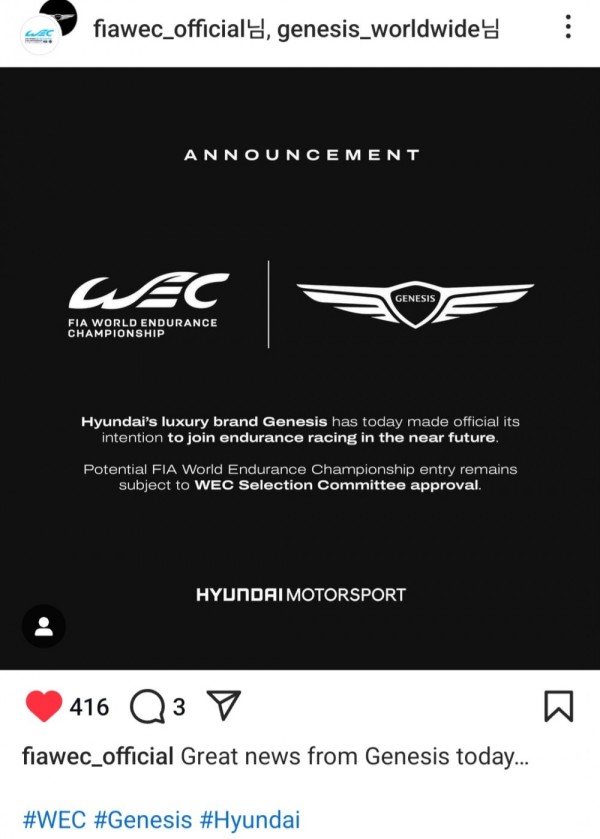Image resolution: width=600 pixels, height=839 pixels.
Task: View accounts tagged in the photo
Action: point(43,626)
